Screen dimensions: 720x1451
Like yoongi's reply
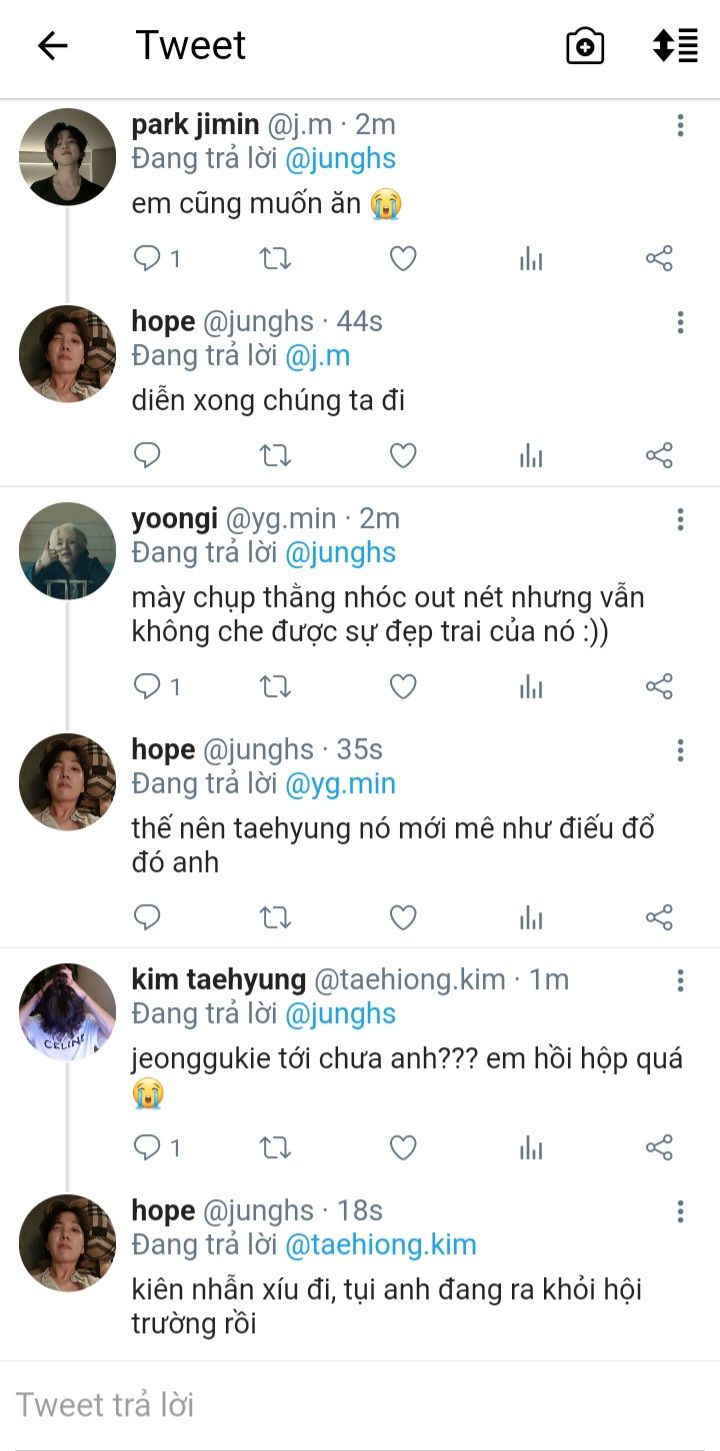(403, 686)
